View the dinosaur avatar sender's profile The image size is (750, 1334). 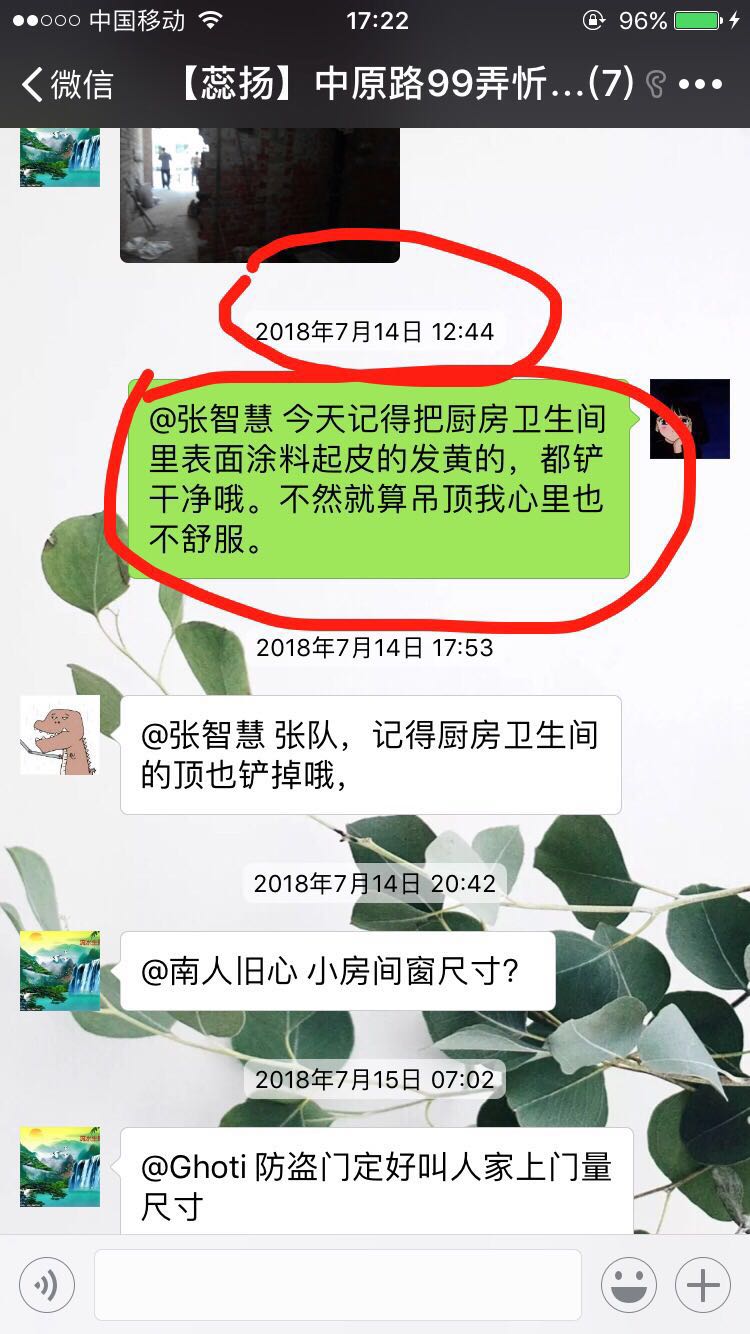[60, 735]
